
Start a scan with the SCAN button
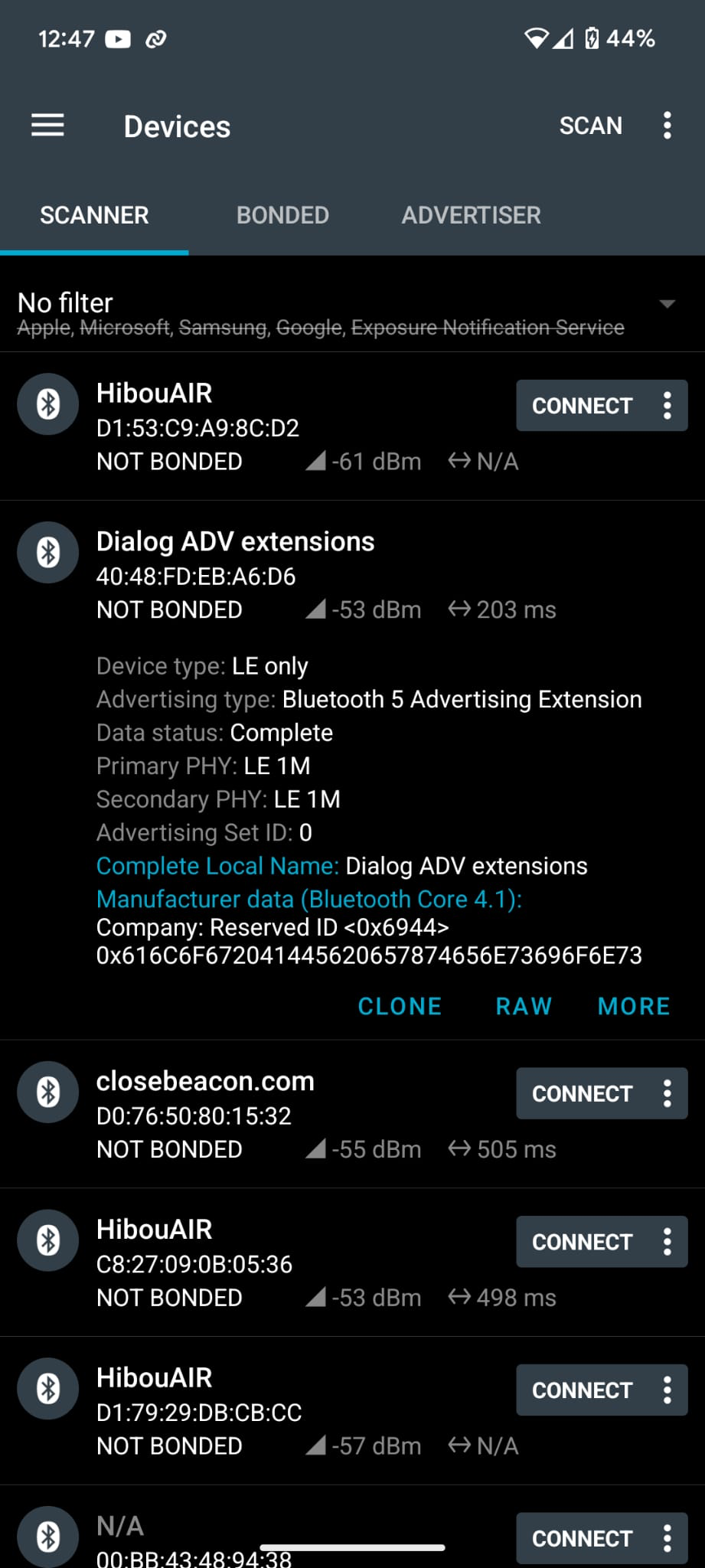[x=590, y=125]
